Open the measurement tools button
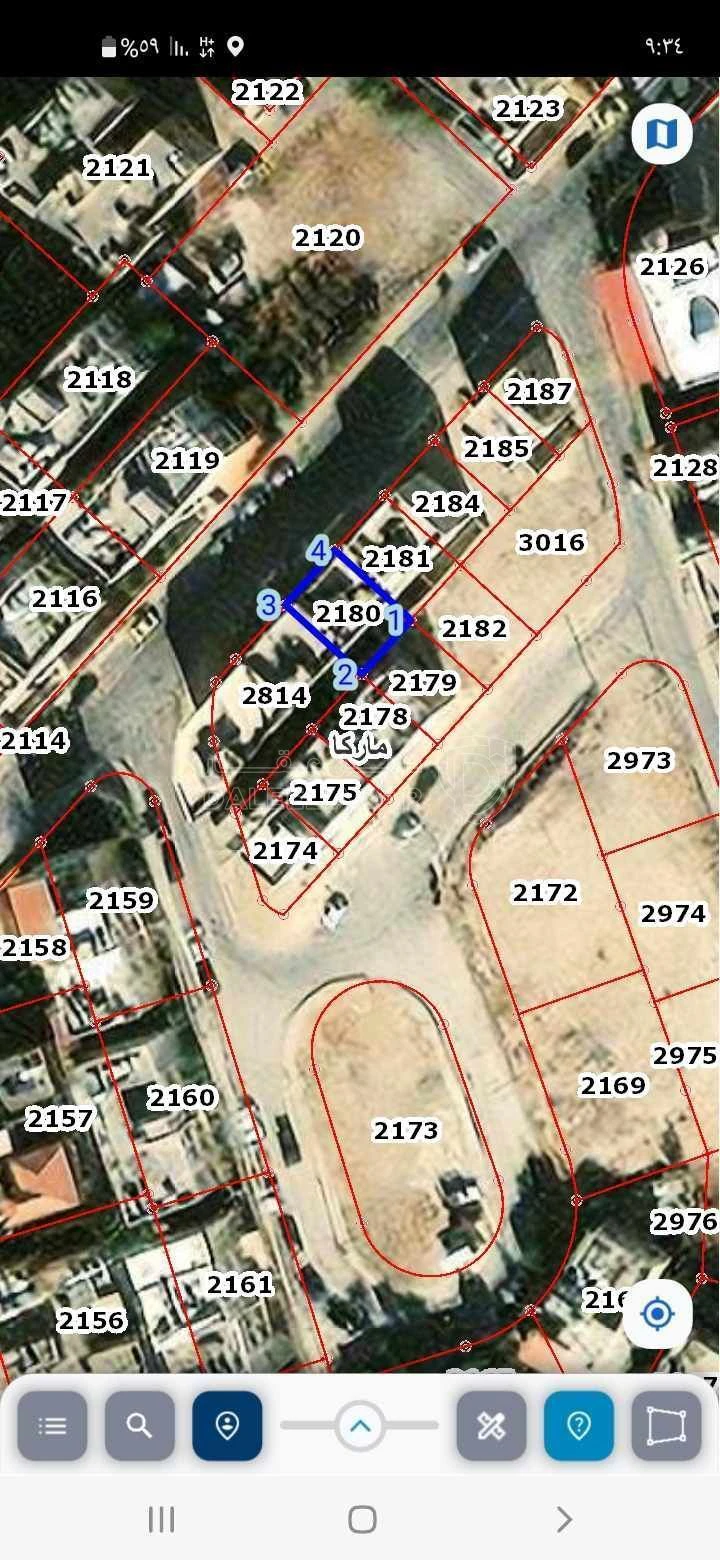Image resolution: width=720 pixels, height=1560 pixels. point(491,1426)
